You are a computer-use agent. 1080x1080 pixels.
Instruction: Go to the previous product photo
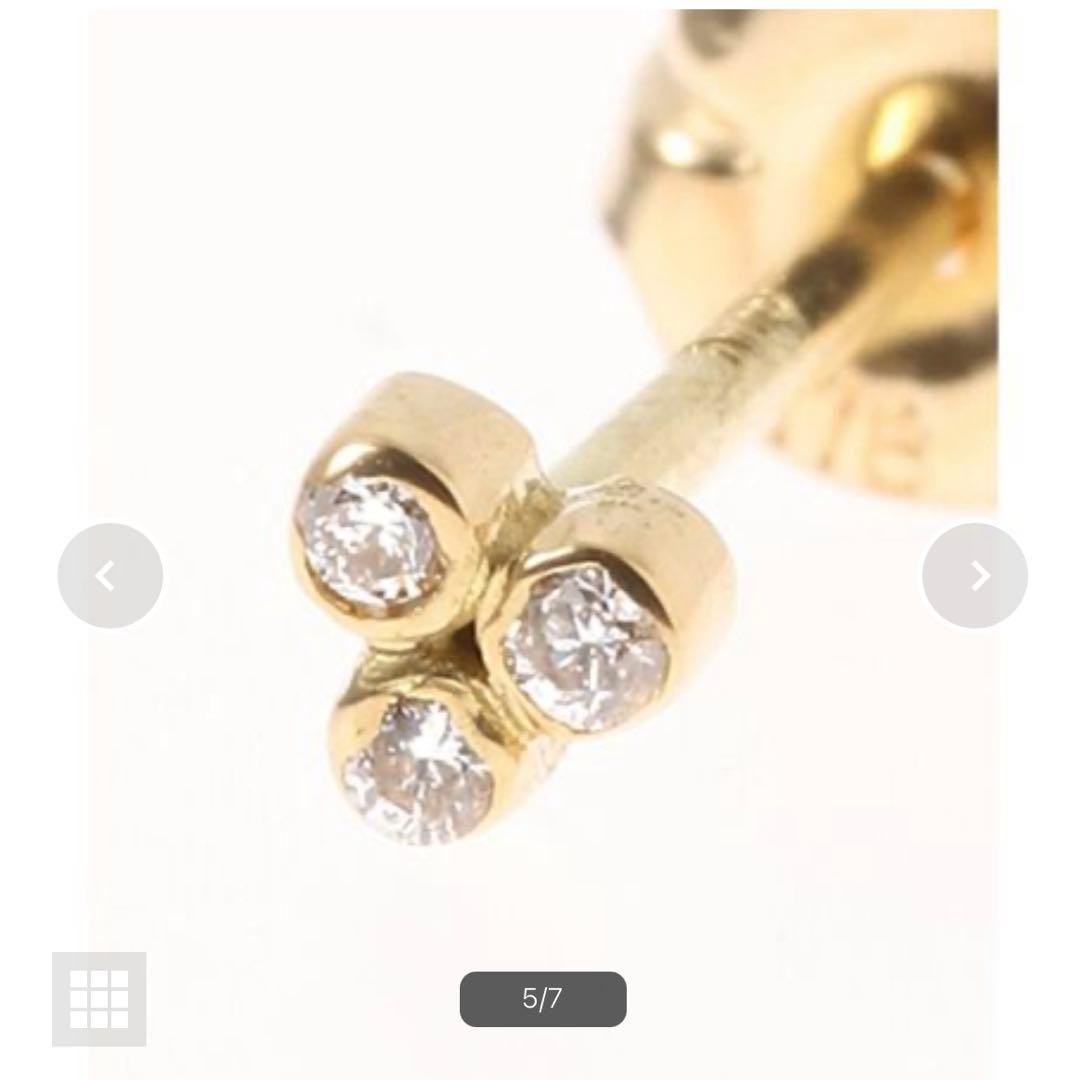(110, 576)
